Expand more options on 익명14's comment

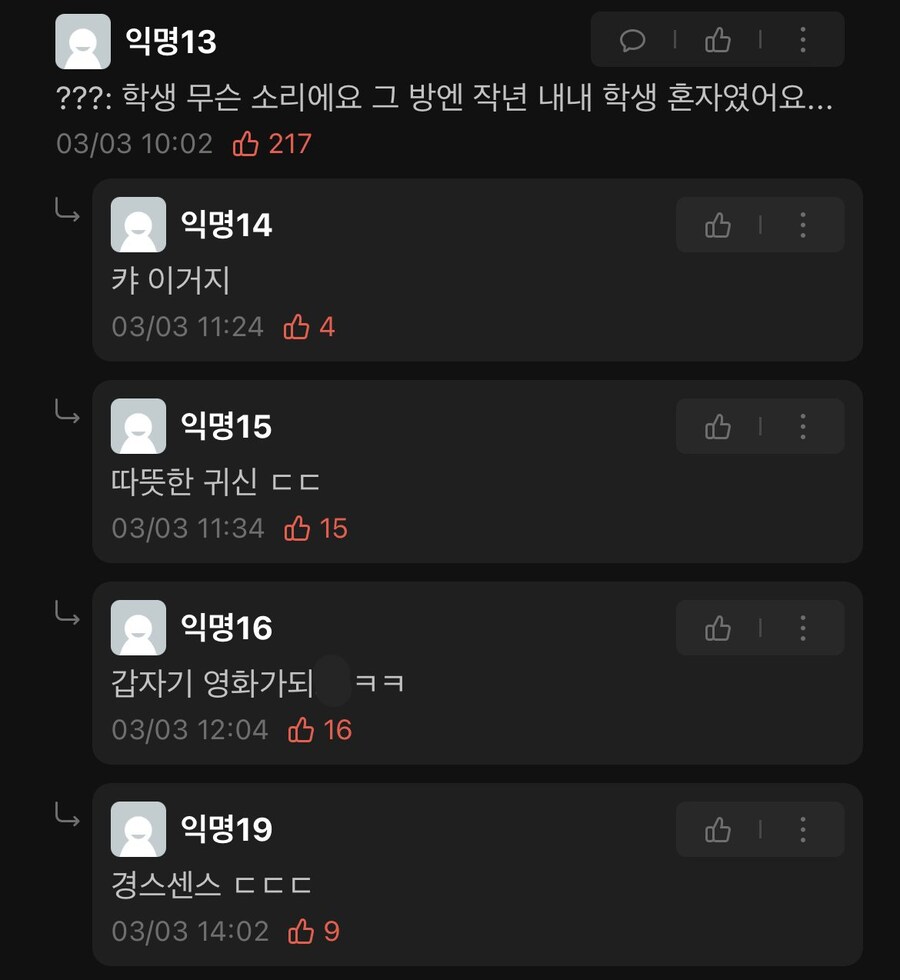801,224
